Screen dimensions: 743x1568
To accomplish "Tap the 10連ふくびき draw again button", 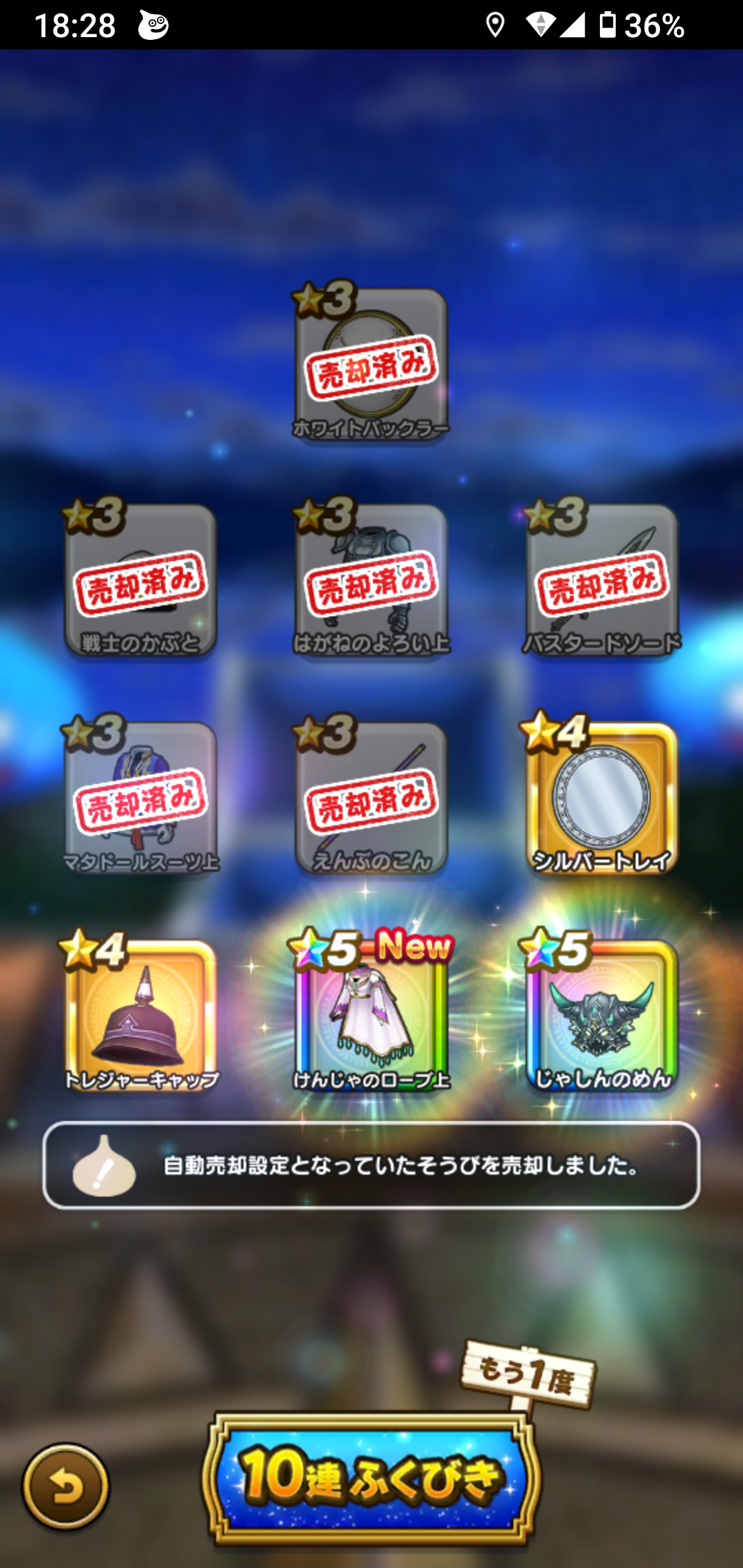I will (x=371, y=1477).
